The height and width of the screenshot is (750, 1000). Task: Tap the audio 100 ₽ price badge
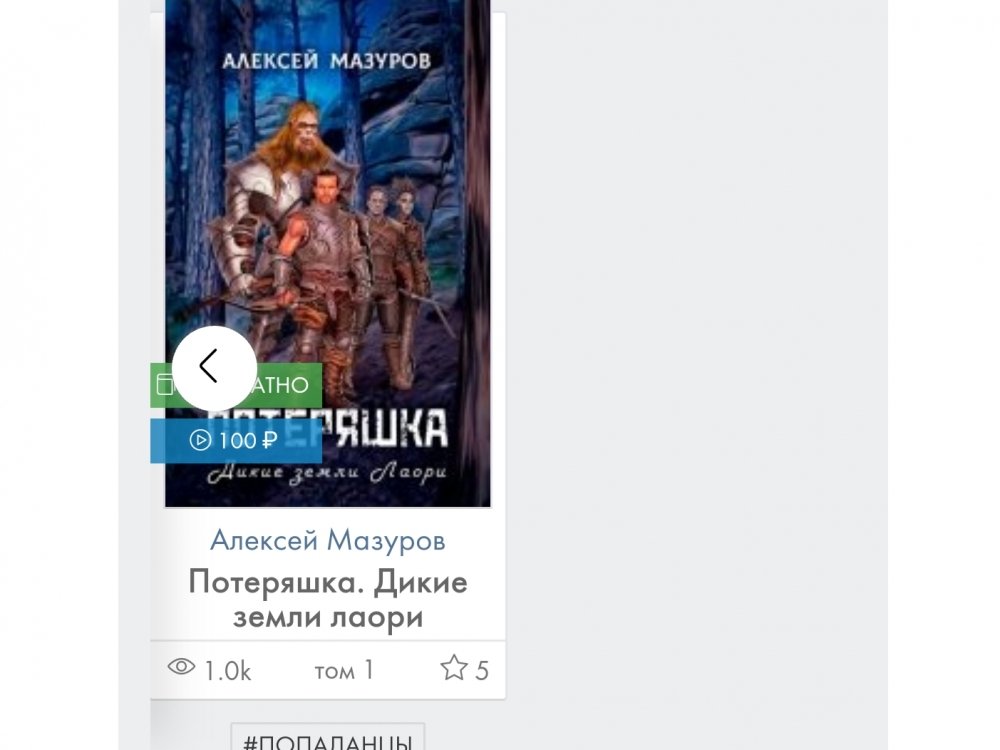(236, 440)
